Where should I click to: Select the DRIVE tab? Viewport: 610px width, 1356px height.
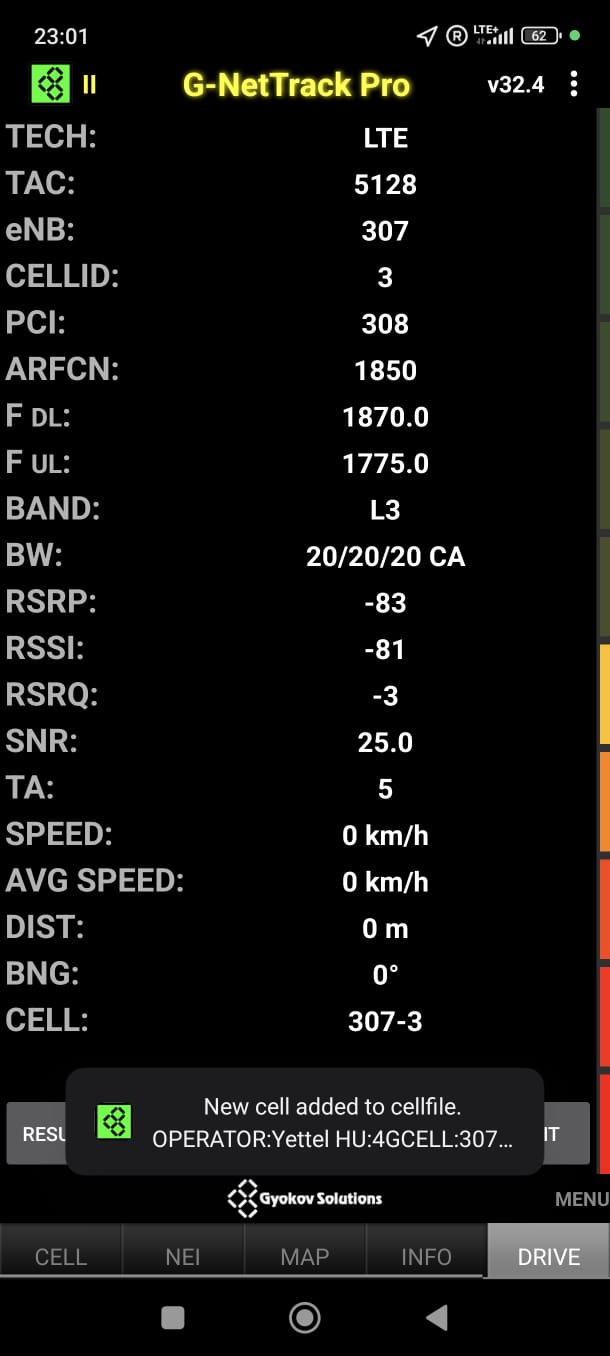click(x=548, y=1257)
